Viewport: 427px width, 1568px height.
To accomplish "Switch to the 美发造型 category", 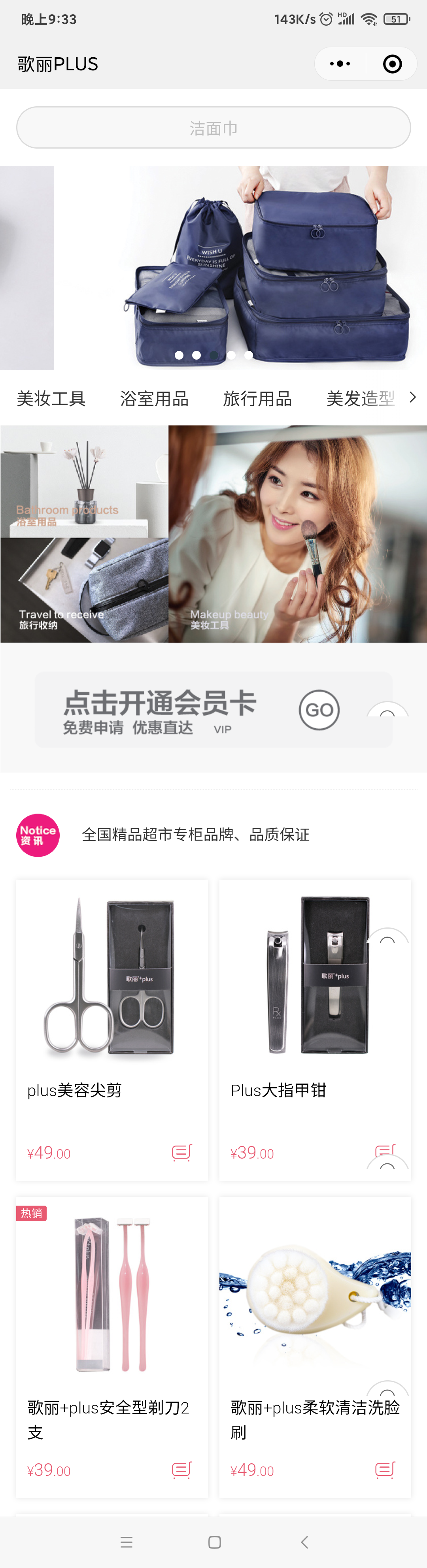I will (x=359, y=399).
